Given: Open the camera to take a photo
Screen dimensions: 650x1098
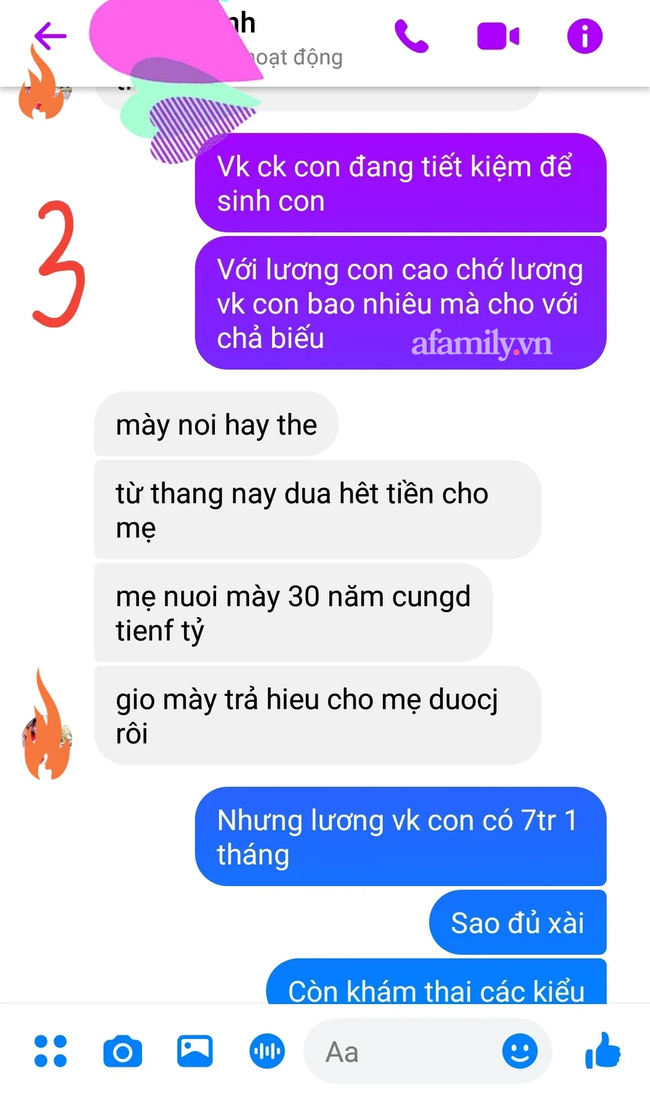Looking at the screenshot, I should pyautogui.click(x=122, y=1051).
